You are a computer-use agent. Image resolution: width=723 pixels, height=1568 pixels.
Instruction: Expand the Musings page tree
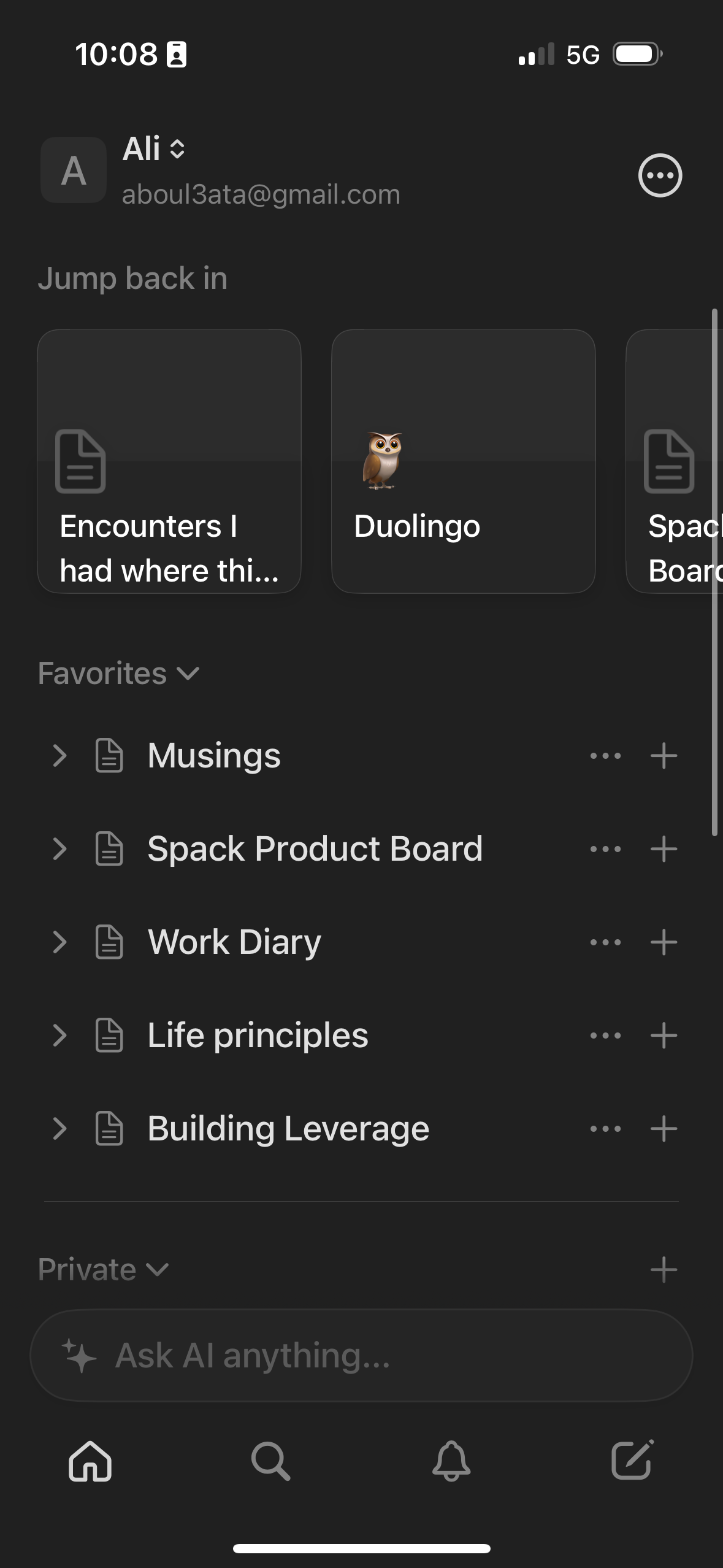click(60, 755)
